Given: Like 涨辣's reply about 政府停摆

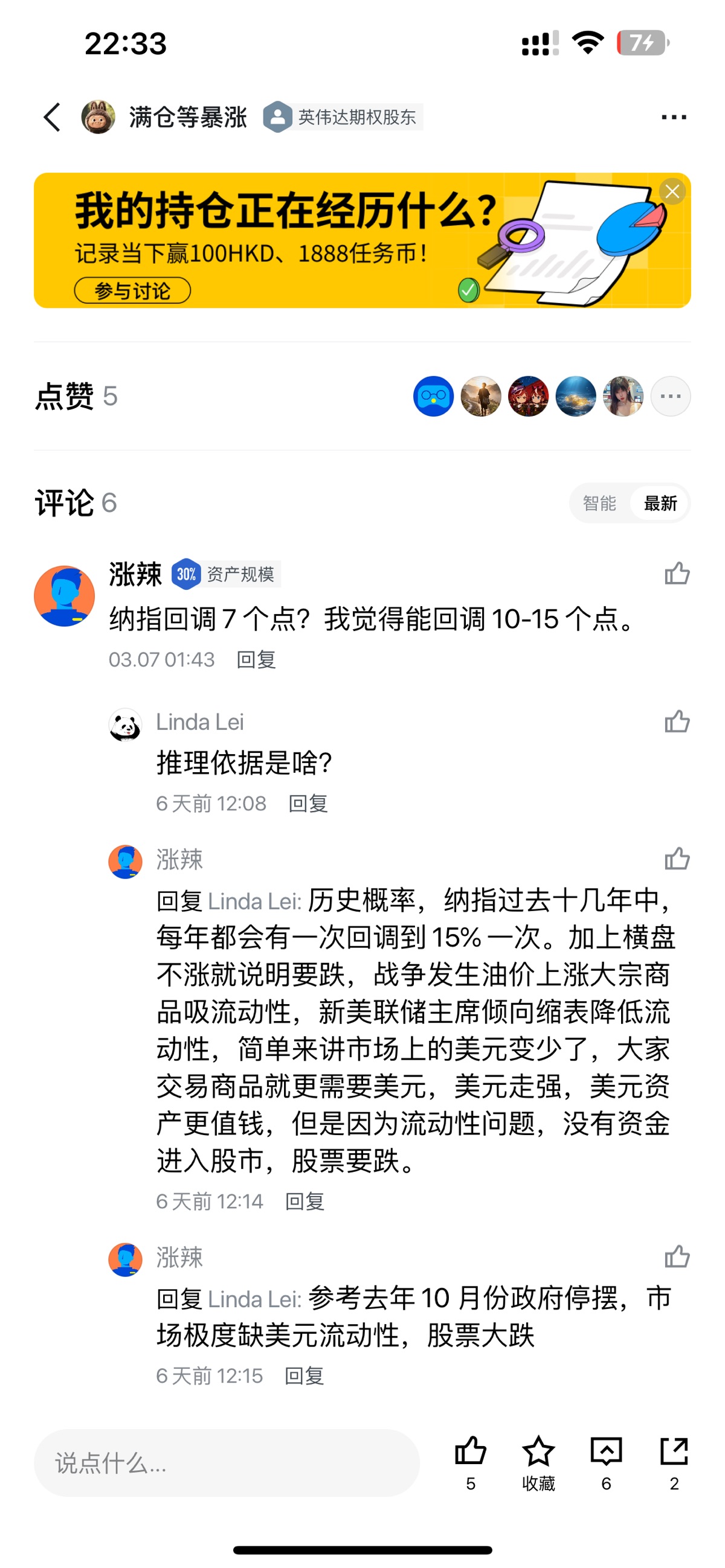Looking at the screenshot, I should 677,1256.
